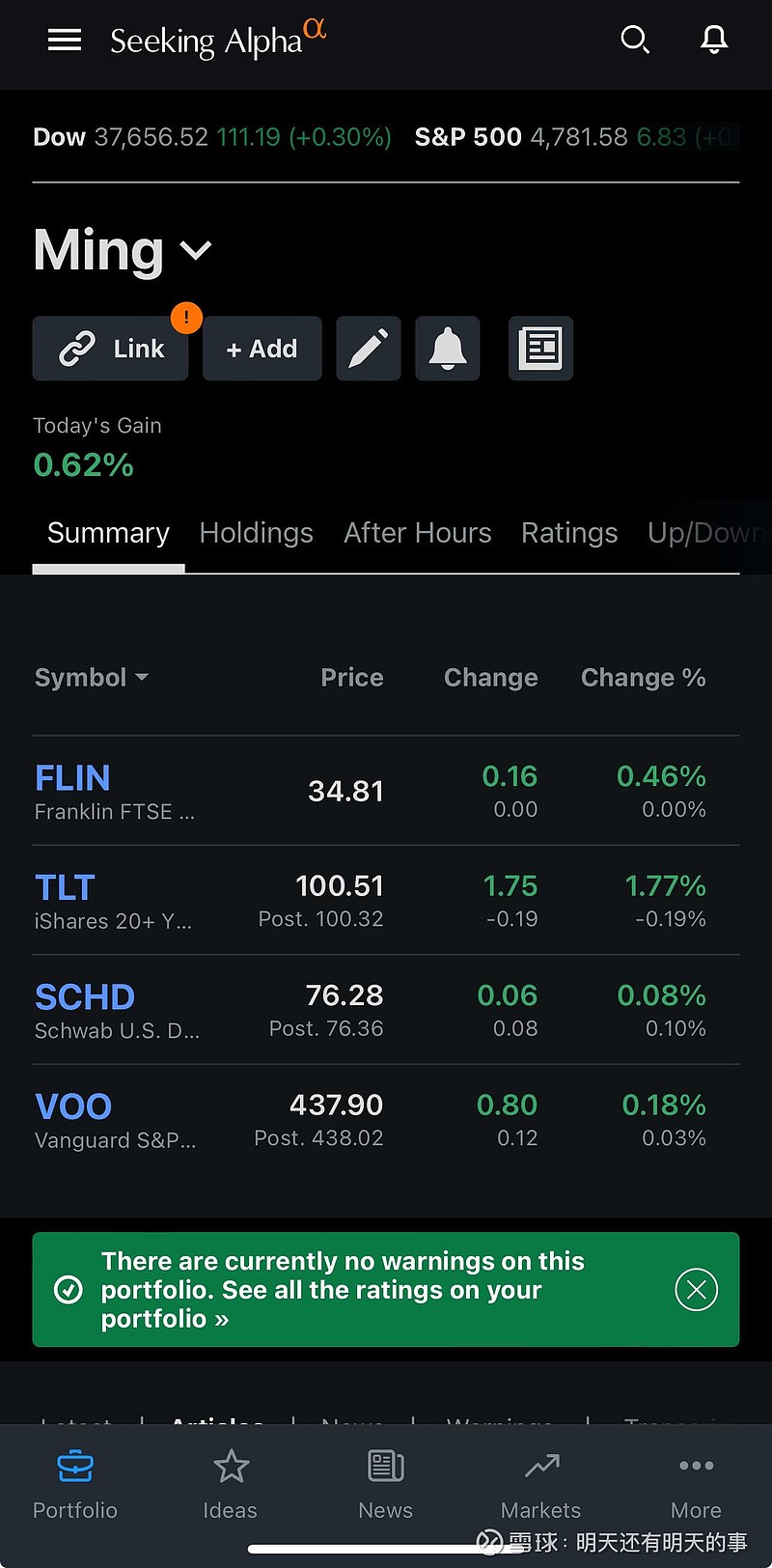Add a symbol using the + Add button

coord(262,349)
